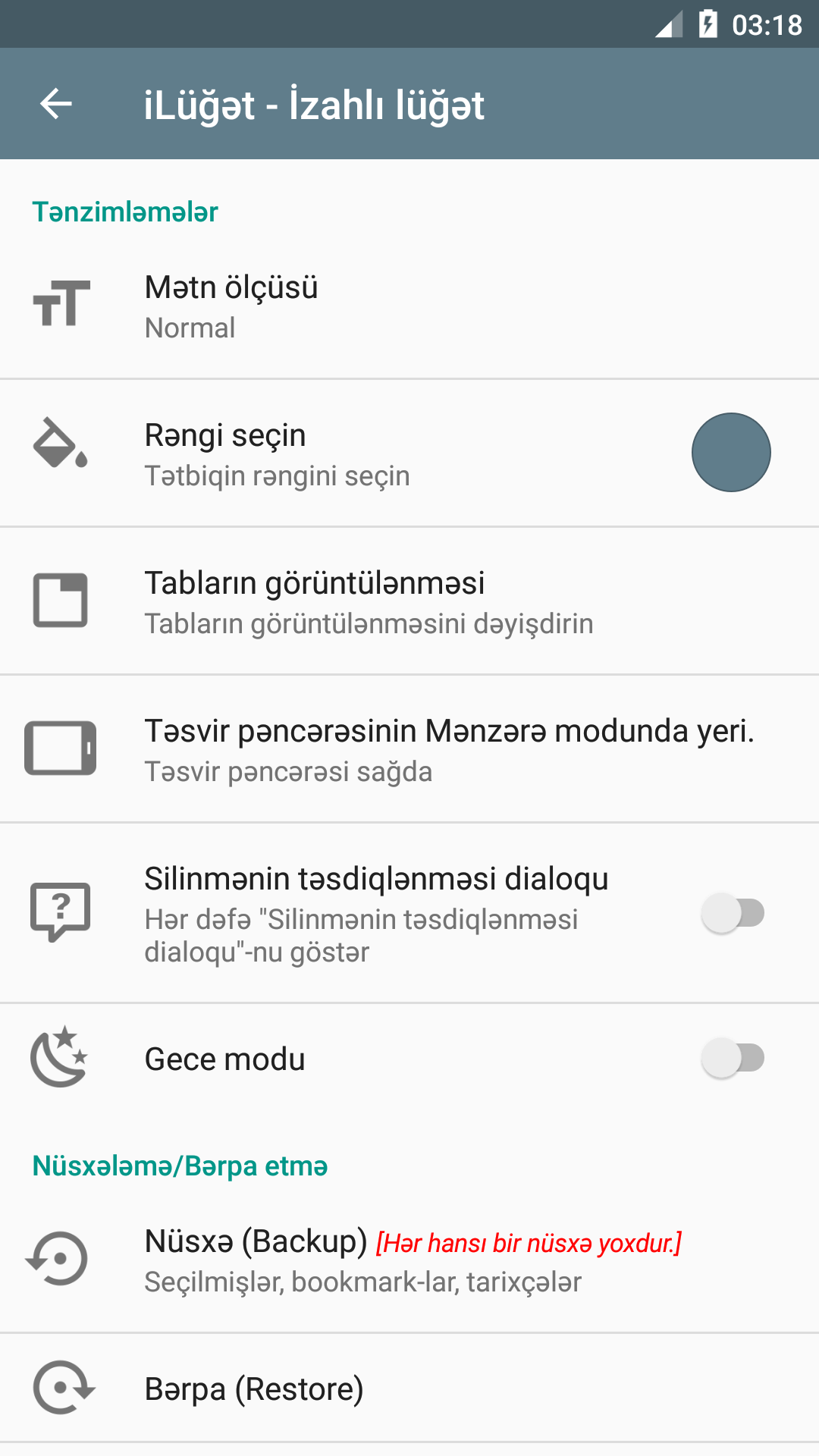Select the Tənzimləmələr section header

[124, 212]
